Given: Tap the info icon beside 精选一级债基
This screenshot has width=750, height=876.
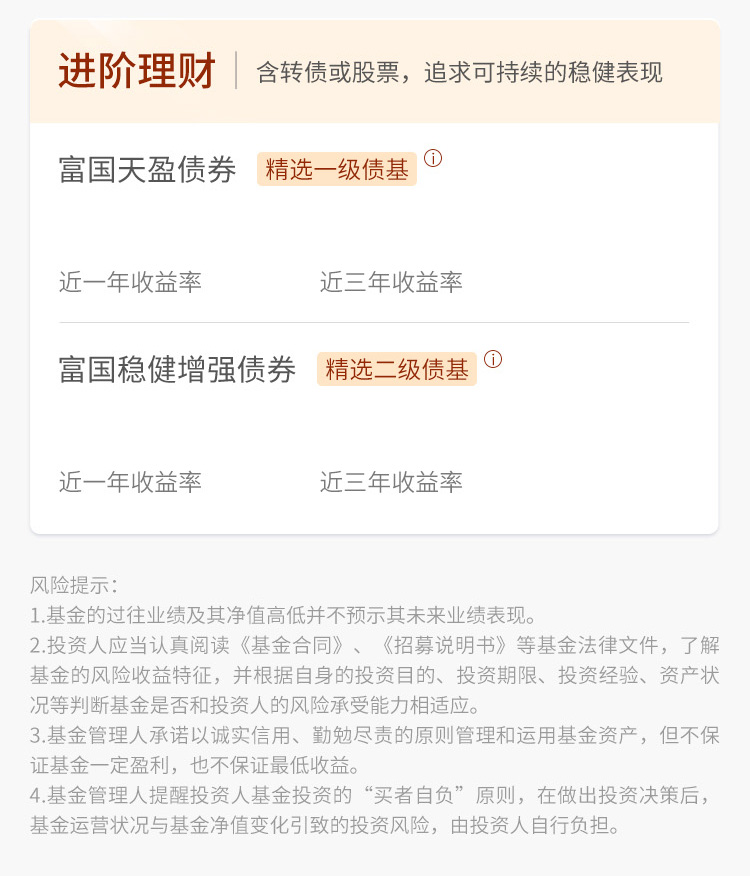Looking at the screenshot, I should coord(433,159).
